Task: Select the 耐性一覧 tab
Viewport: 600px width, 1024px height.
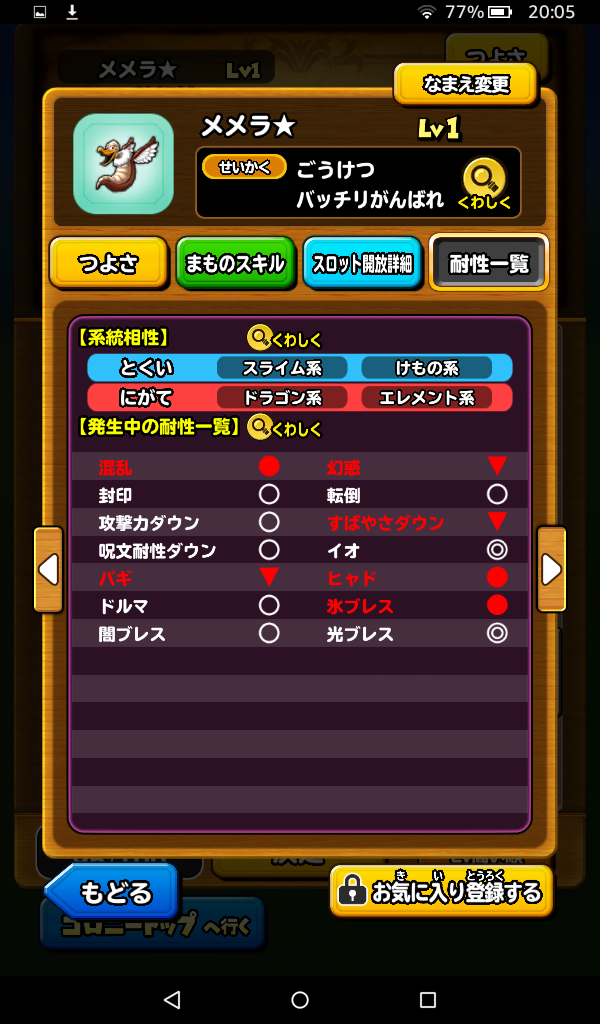Action: pos(488,263)
